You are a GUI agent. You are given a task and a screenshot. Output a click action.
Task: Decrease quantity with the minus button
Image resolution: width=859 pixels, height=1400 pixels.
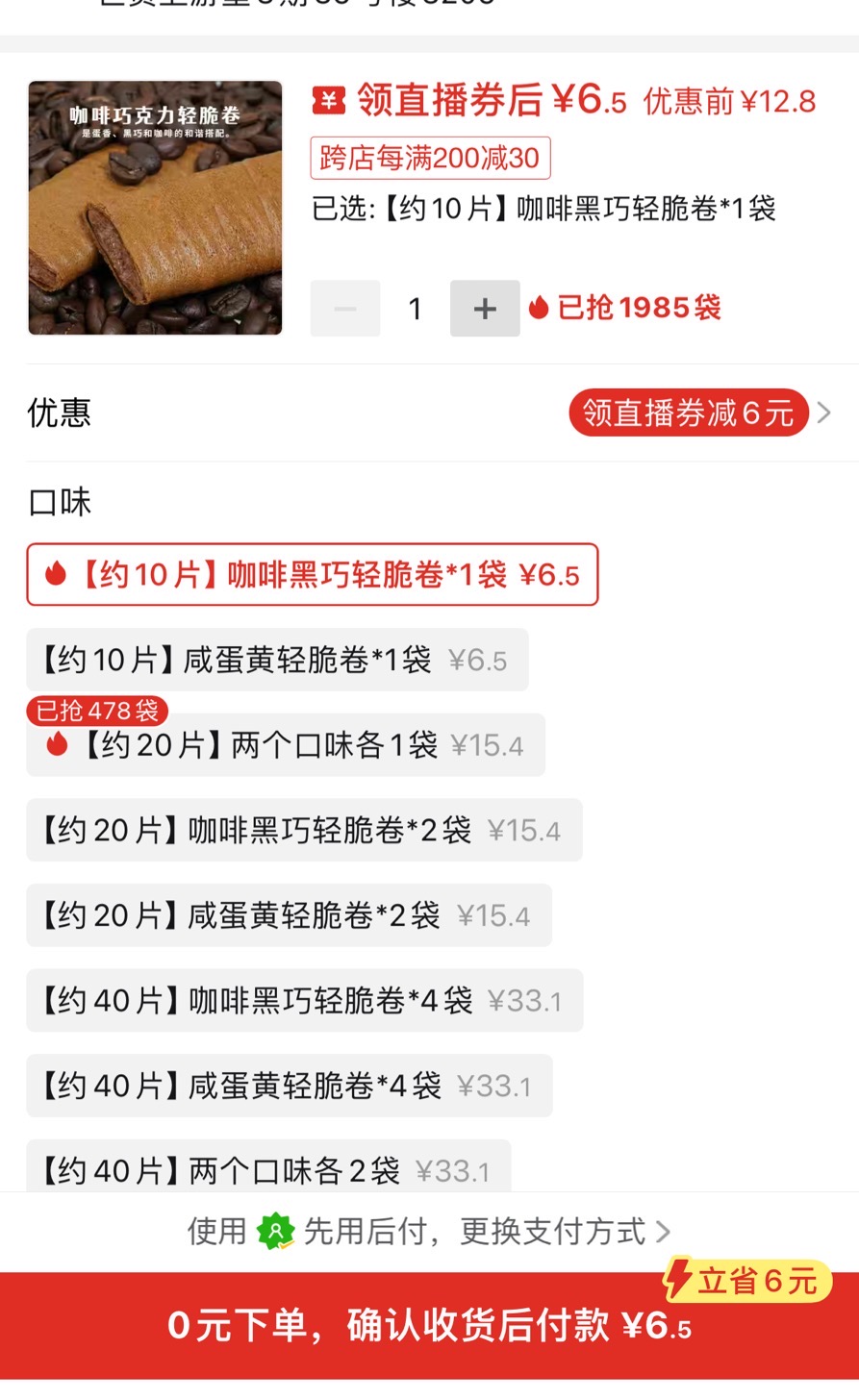point(345,309)
